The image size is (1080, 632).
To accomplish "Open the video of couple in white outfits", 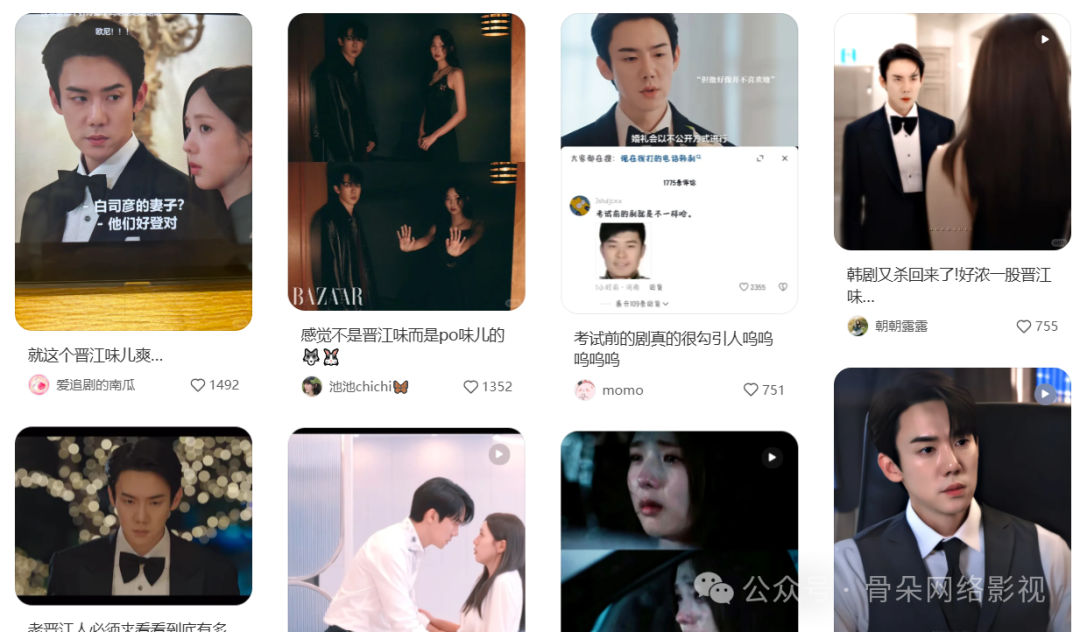I will tap(406, 530).
